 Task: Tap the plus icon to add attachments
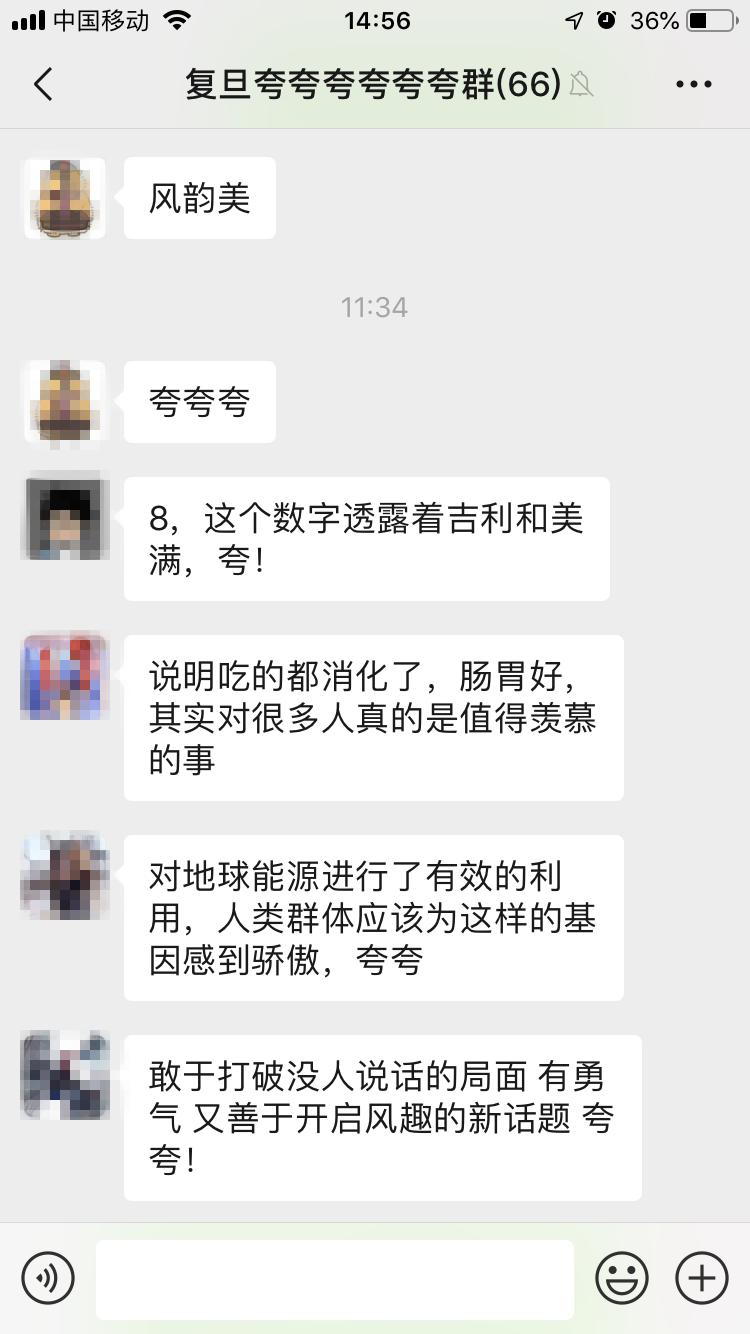701,1277
